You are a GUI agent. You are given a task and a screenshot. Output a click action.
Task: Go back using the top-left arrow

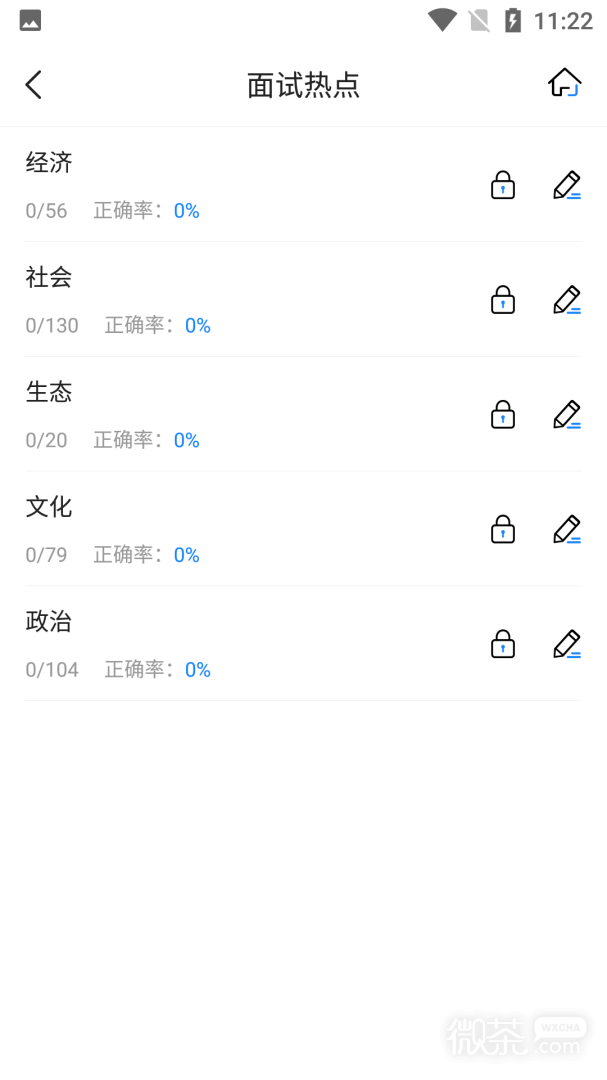[x=34, y=85]
